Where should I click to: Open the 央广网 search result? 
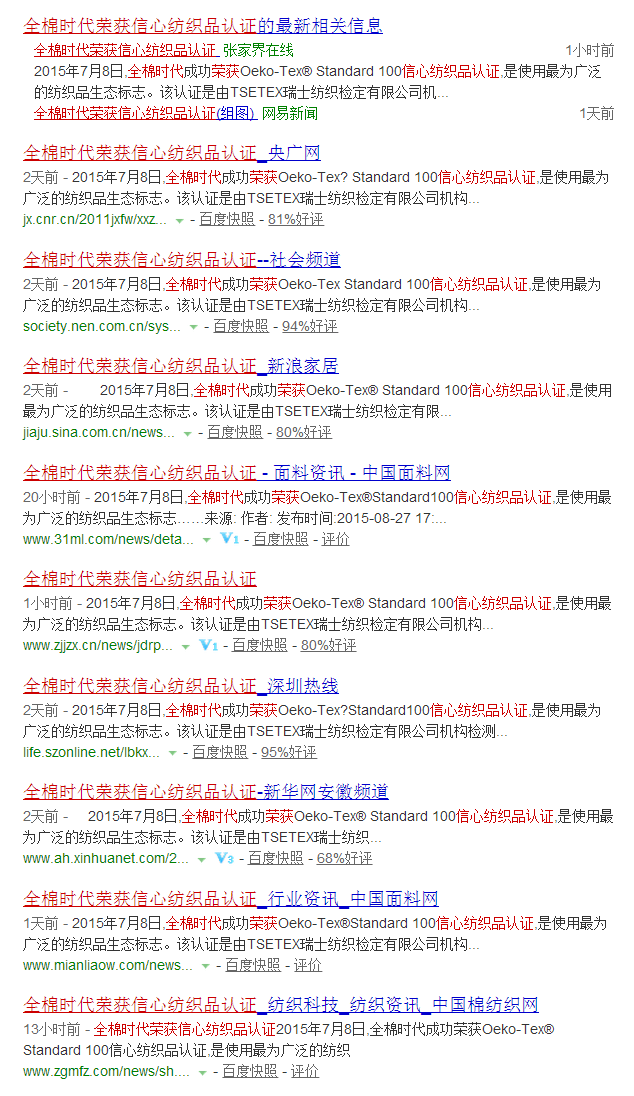[172, 153]
